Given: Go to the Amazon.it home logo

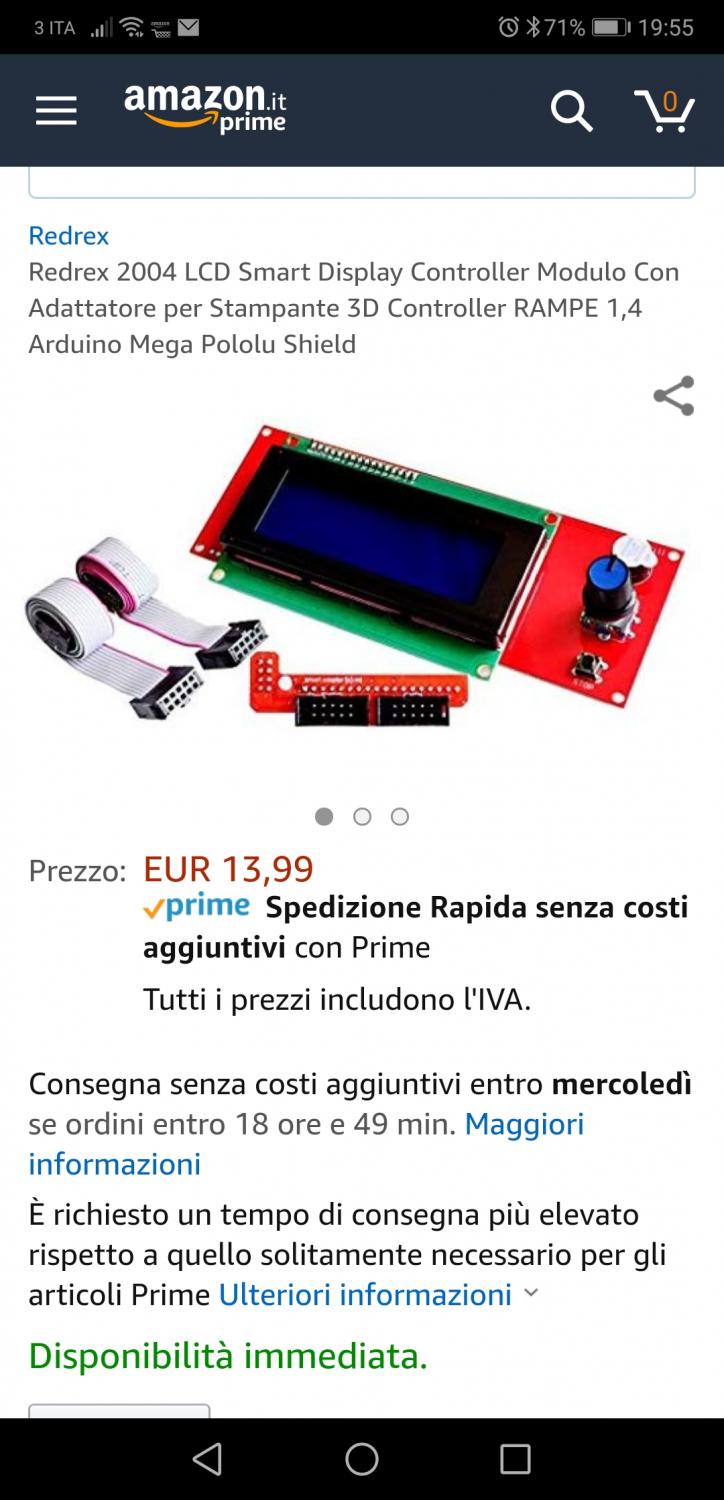Looking at the screenshot, I should click(206, 108).
